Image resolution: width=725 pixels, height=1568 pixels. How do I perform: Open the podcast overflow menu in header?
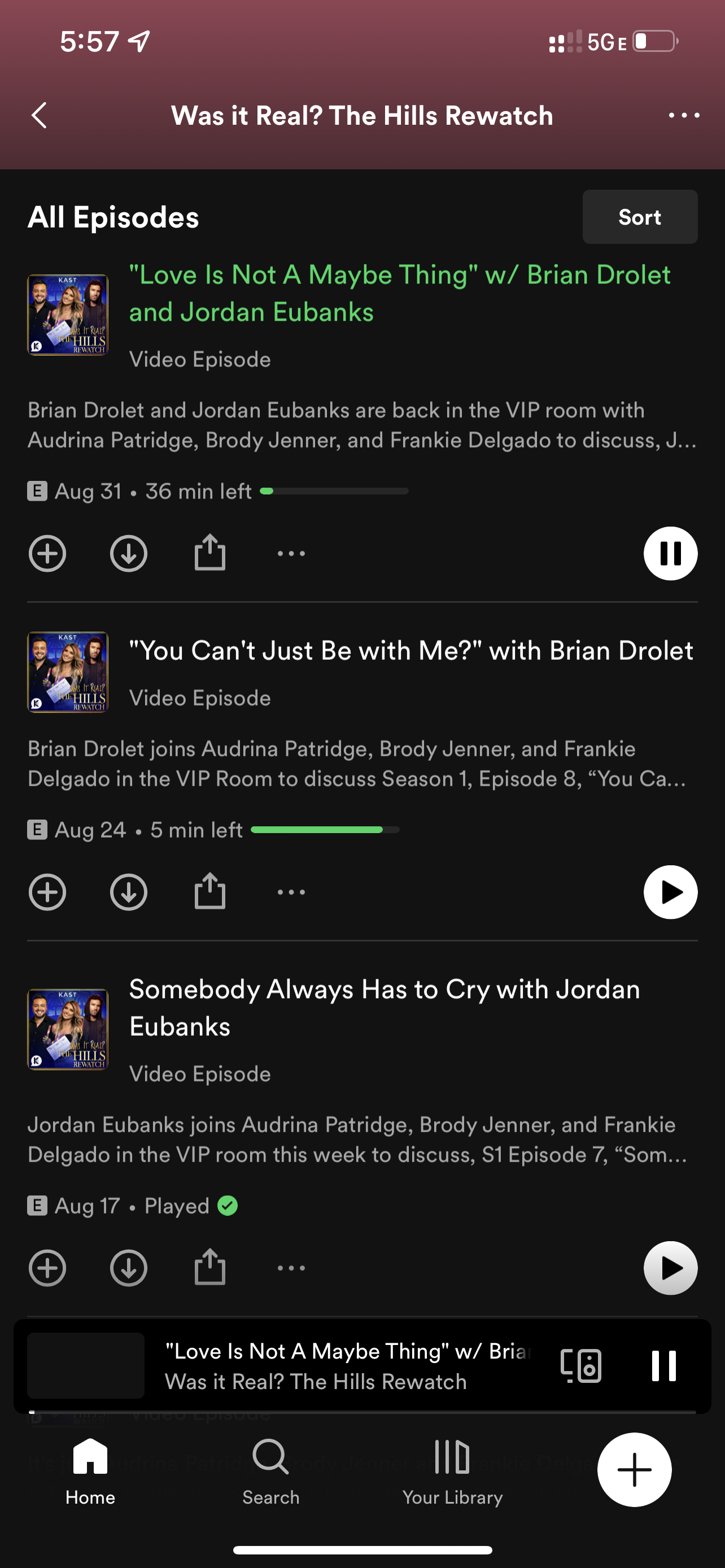[684, 116]
